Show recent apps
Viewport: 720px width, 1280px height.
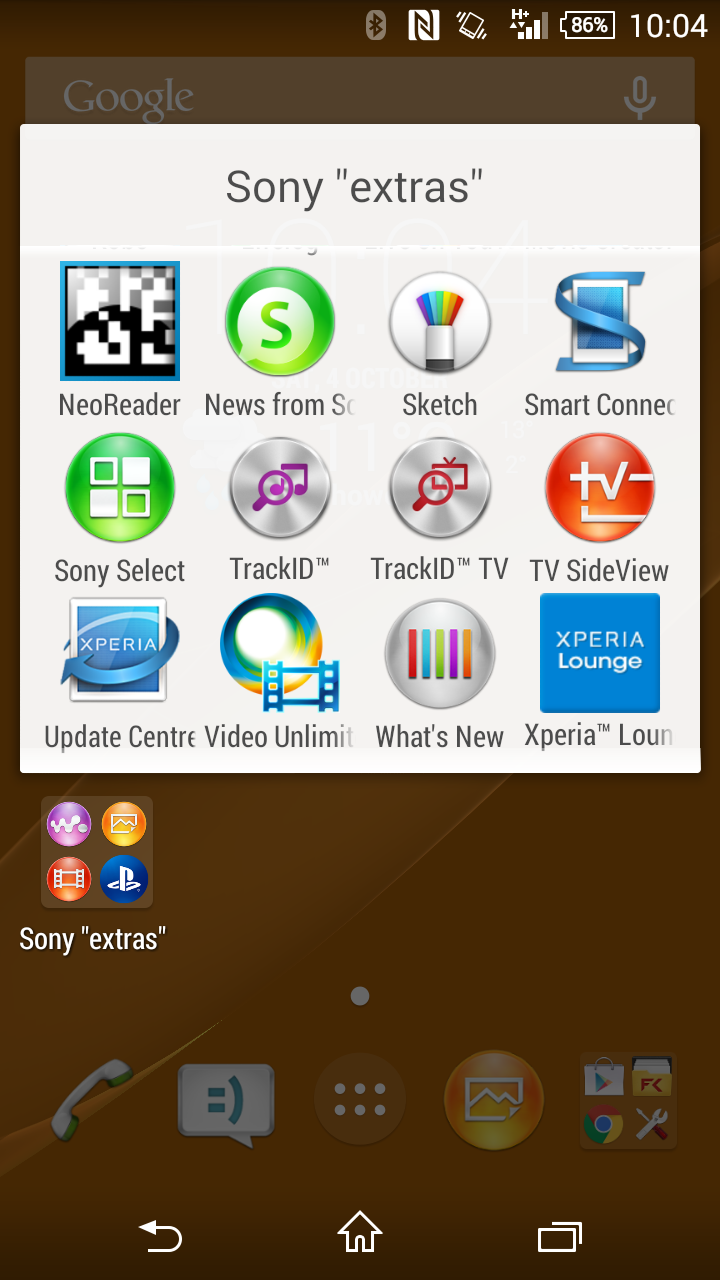pyautogui.click(x=560, y=1237)
